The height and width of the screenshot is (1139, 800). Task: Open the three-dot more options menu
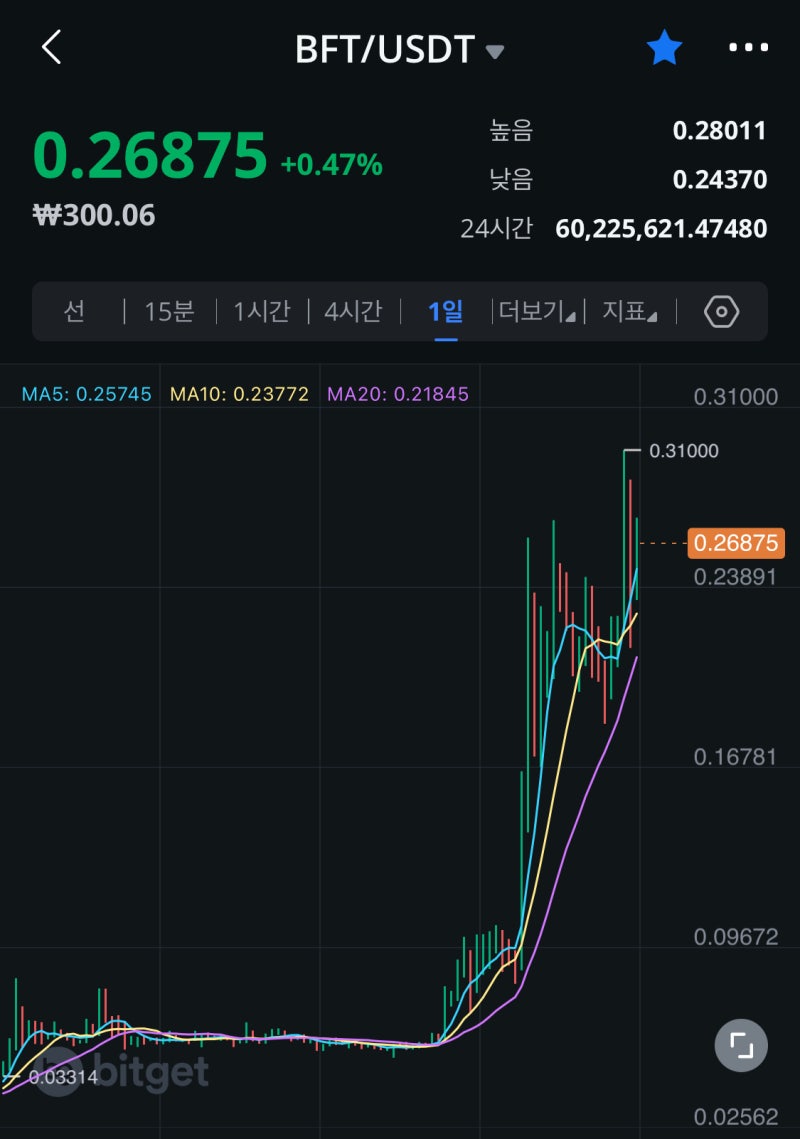click(747, 47)
